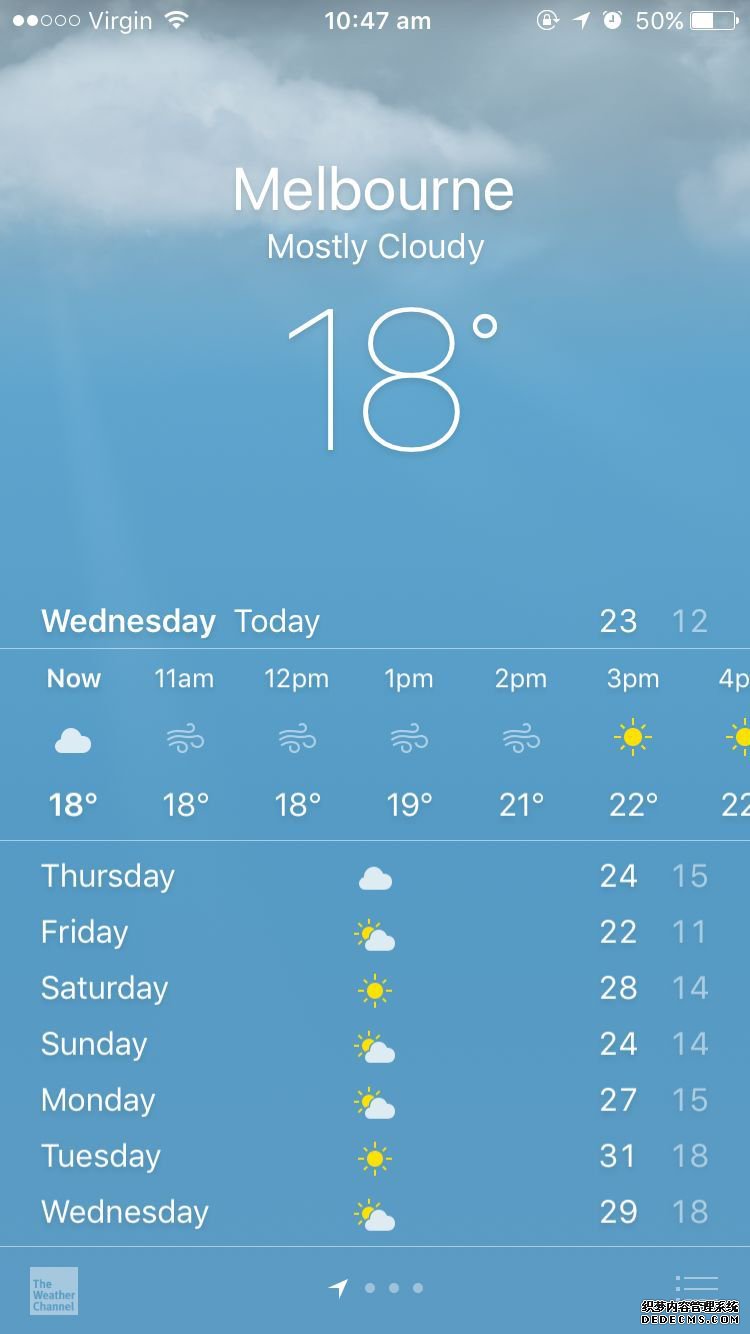This screenshot has height=1334, width=750.
Task: Open the city list icon
Action: (x=696, y=1287)
